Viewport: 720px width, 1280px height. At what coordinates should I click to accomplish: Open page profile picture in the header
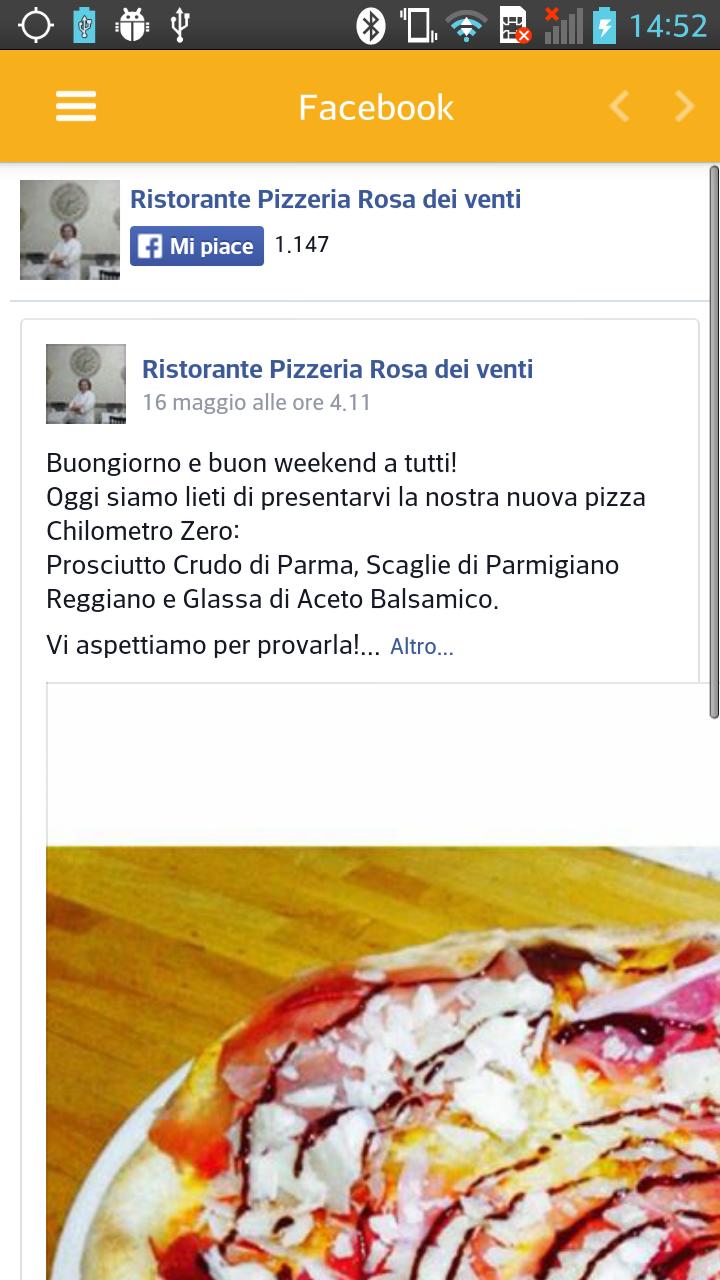70,230
